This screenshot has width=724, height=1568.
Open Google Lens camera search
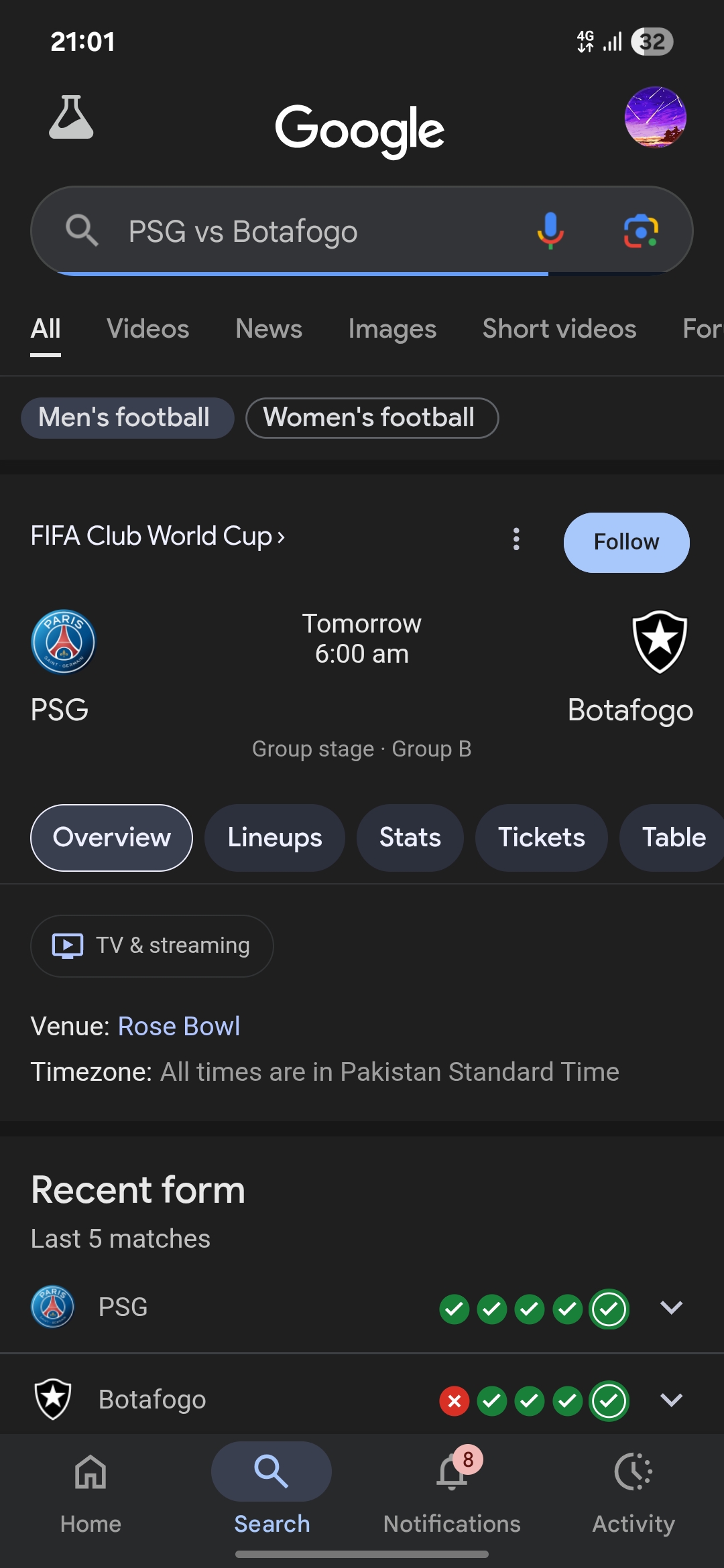pos(641,231)
